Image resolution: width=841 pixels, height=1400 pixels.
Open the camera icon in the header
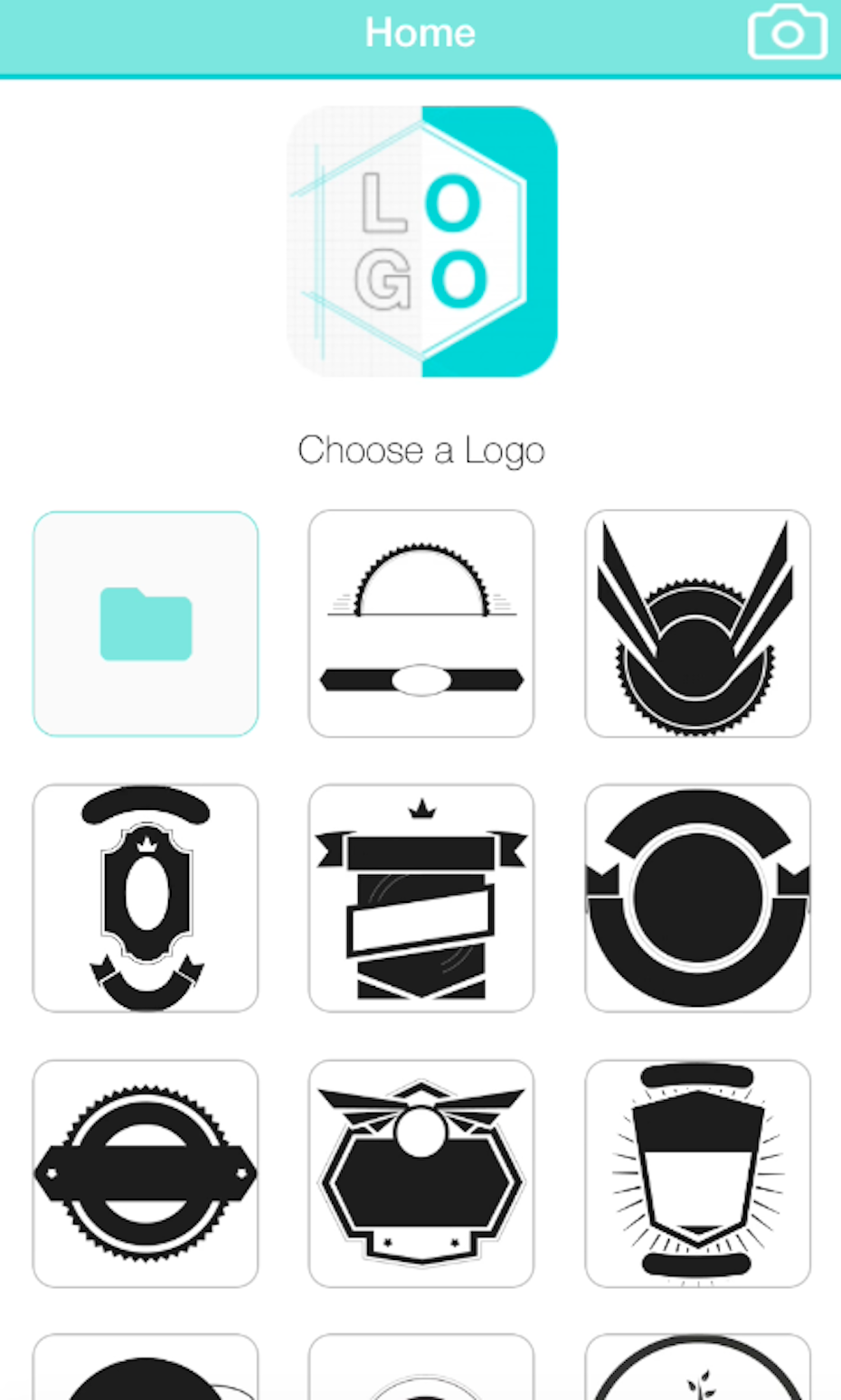point(787,33)
